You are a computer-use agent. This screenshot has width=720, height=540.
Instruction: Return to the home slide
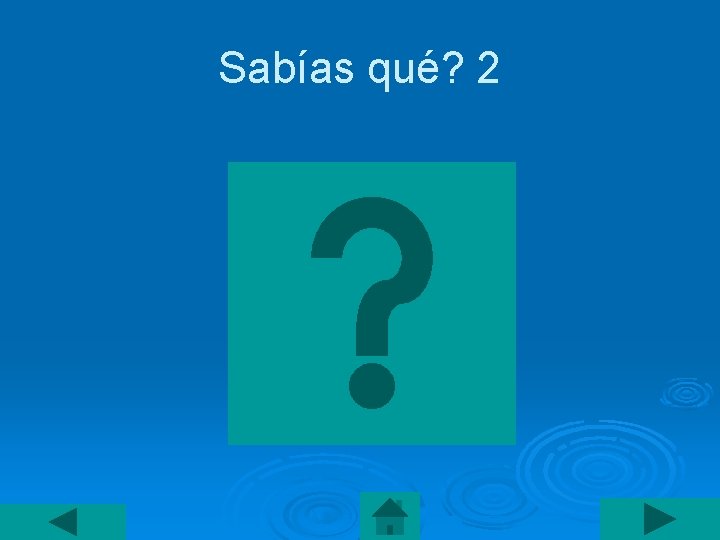pos(390,516)
